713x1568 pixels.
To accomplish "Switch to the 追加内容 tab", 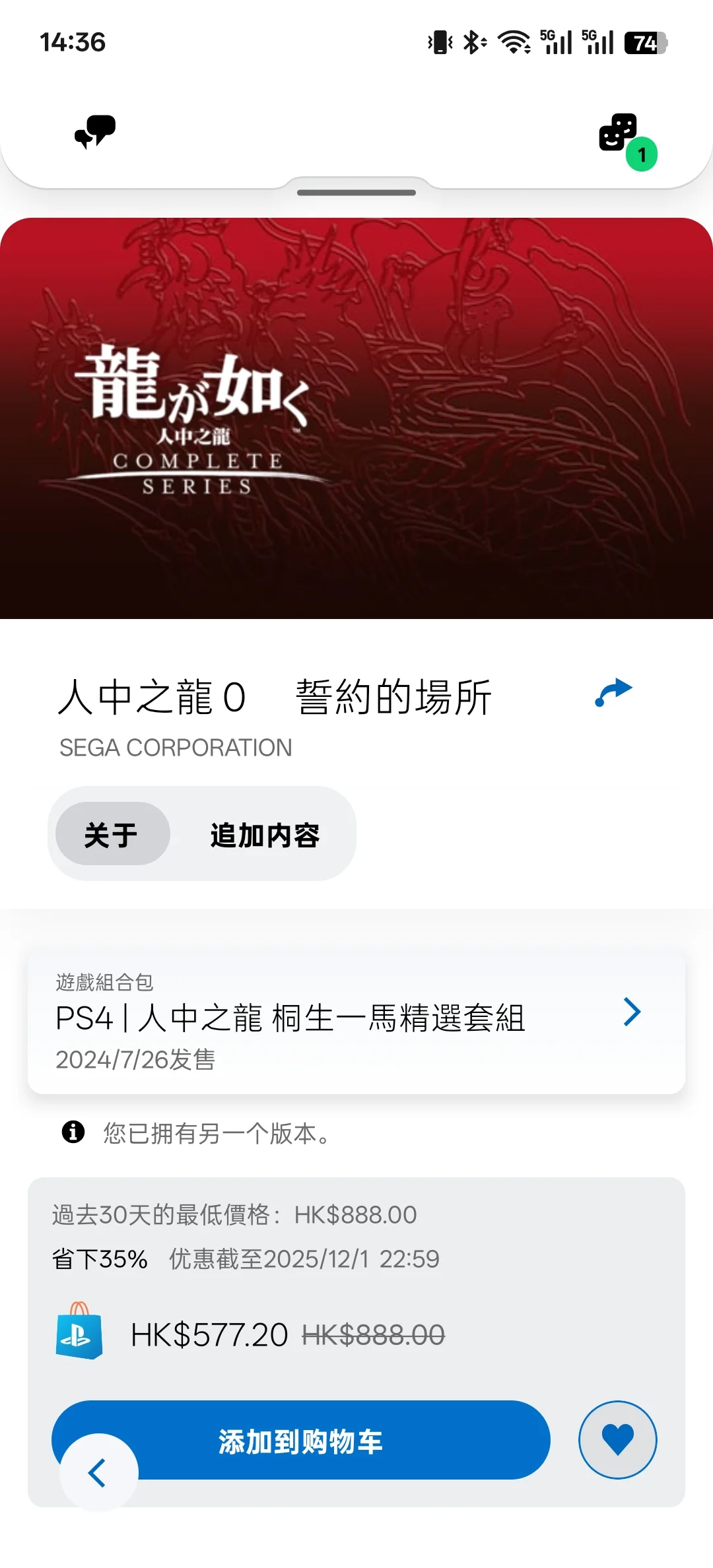I will 265,835.
